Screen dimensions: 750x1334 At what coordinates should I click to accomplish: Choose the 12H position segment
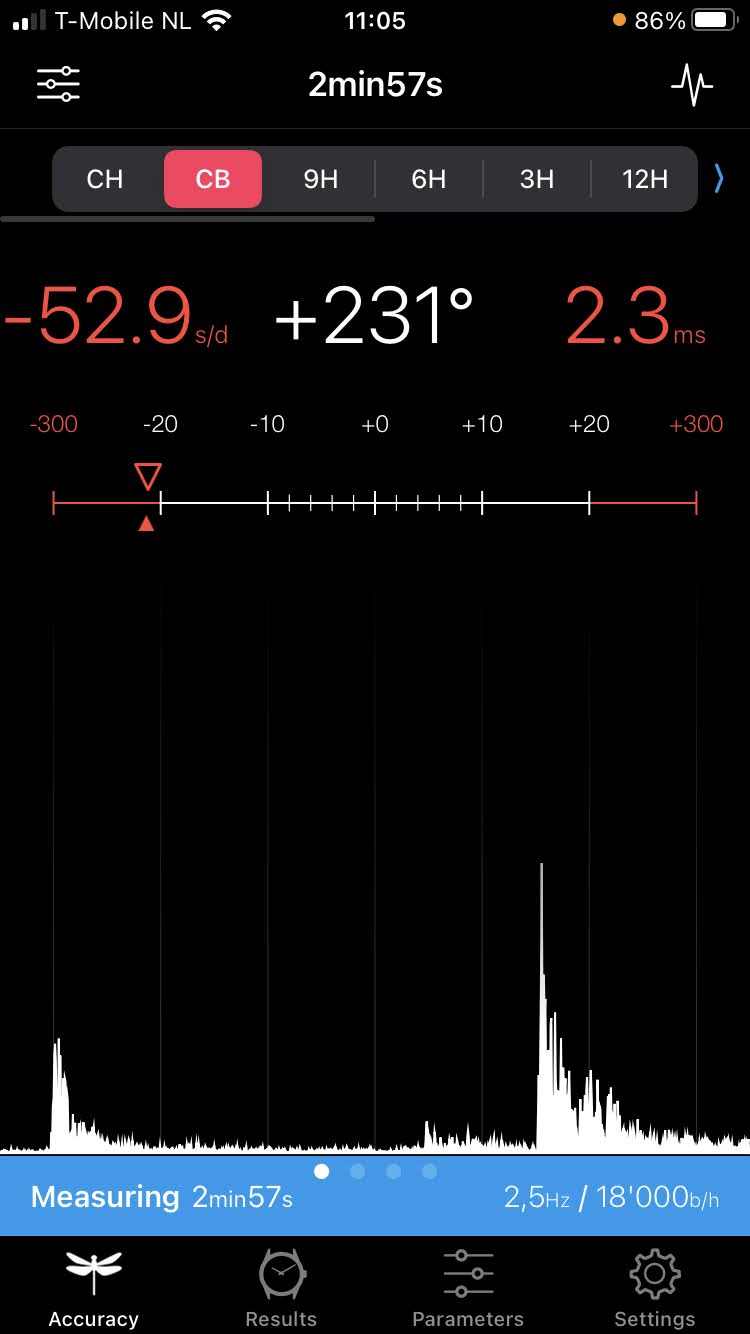(x=645, y=179)
